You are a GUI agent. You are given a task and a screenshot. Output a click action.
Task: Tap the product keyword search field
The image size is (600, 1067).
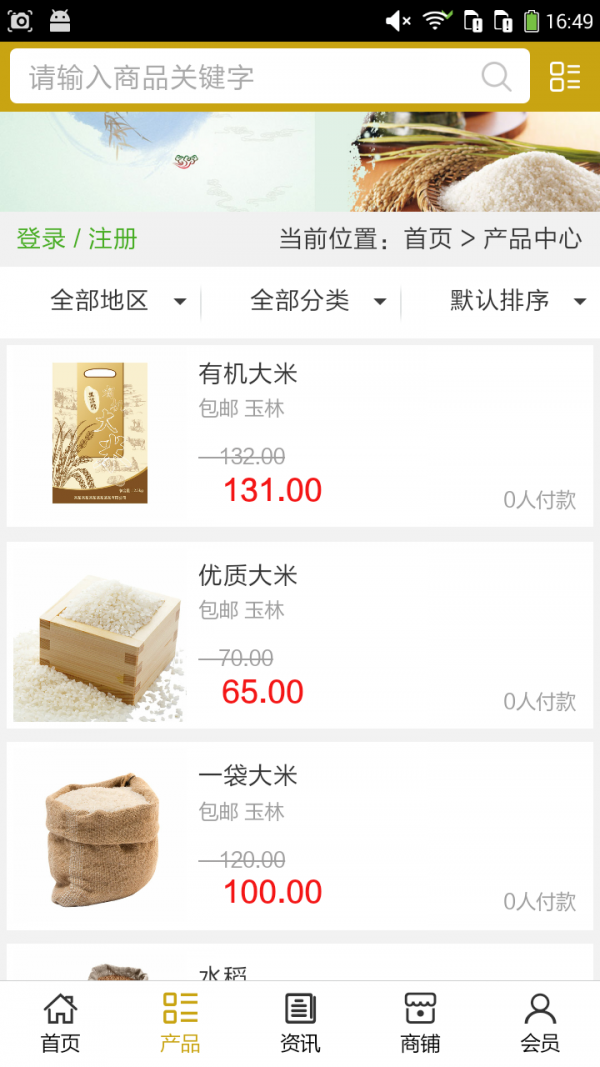pos(250,77)
